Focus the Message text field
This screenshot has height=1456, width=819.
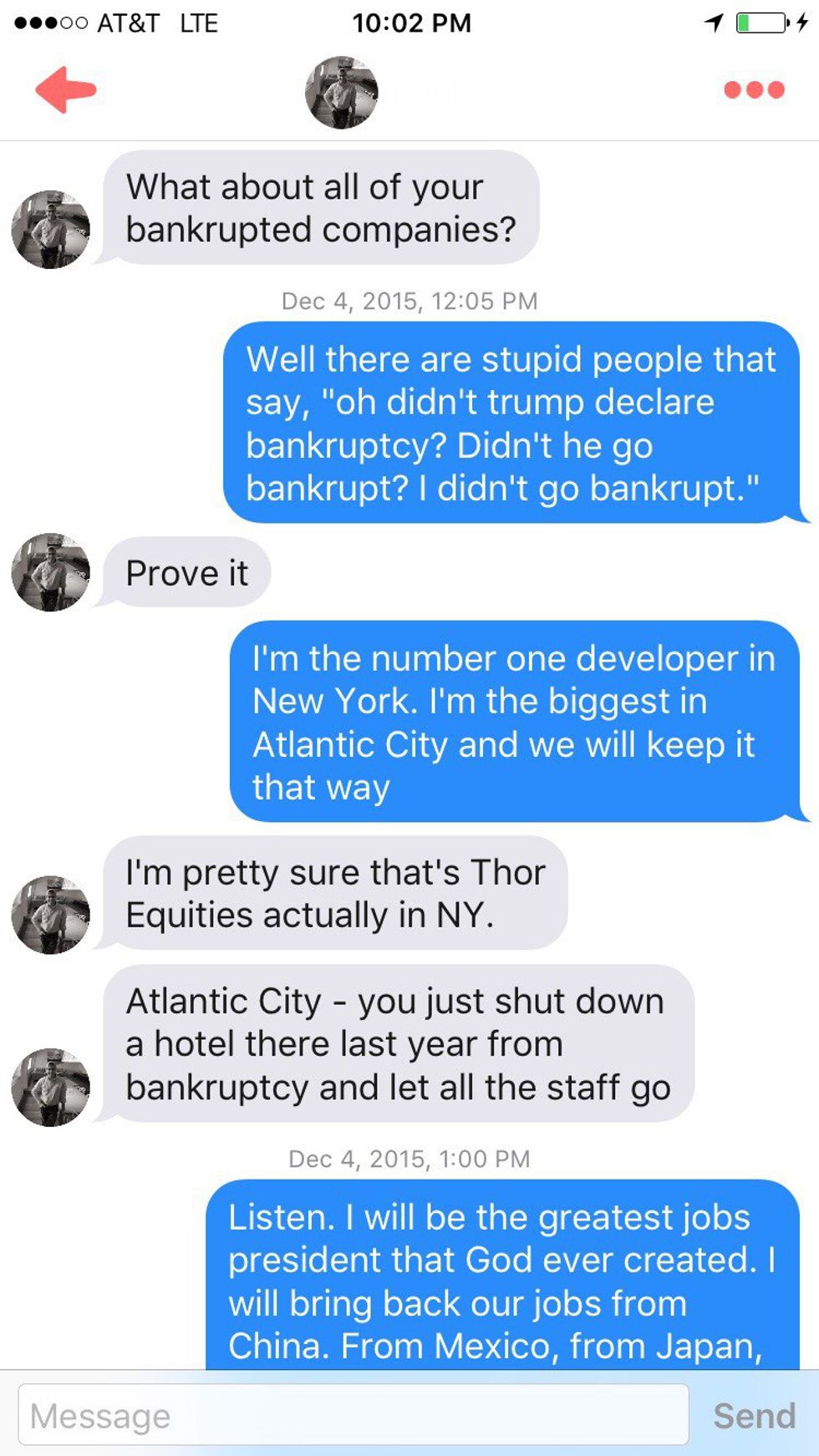click(x=354, y=1415)
